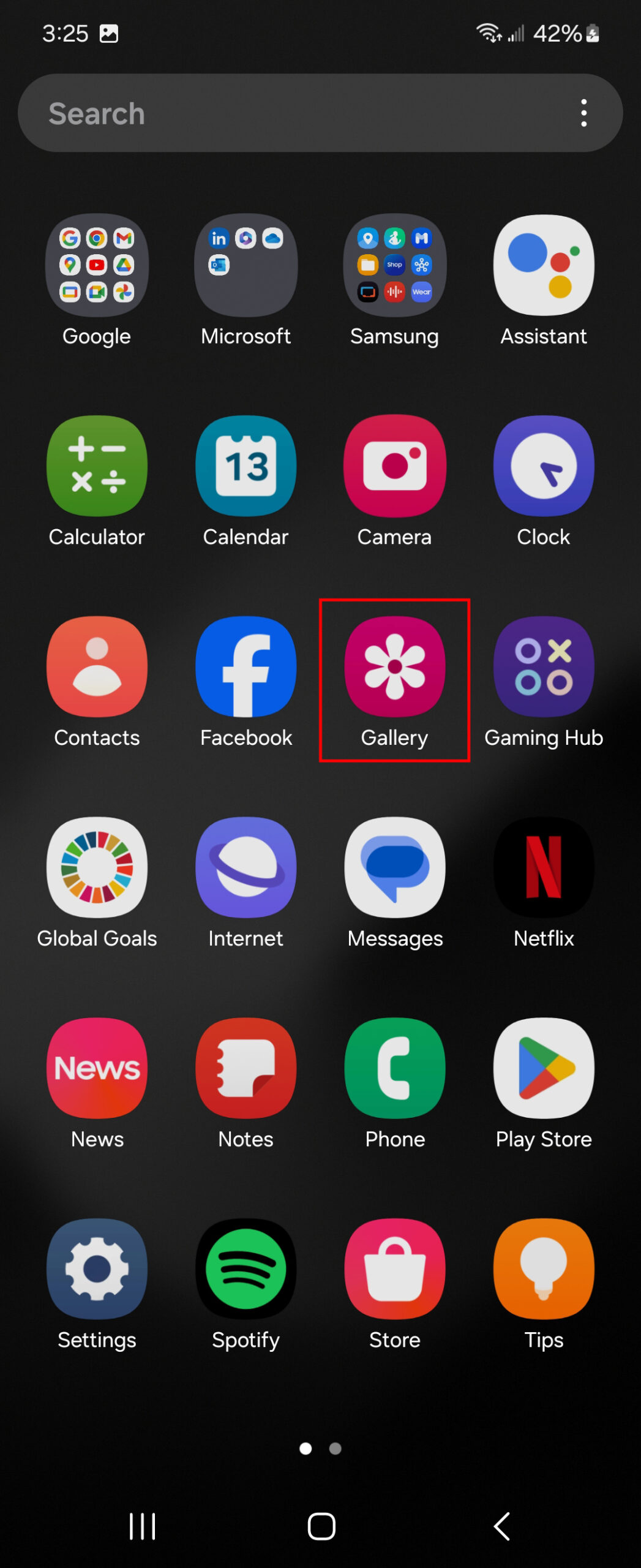The image size is (641, 1568).
Task: Launch Google Assistant
Action: tap(544, 265)
